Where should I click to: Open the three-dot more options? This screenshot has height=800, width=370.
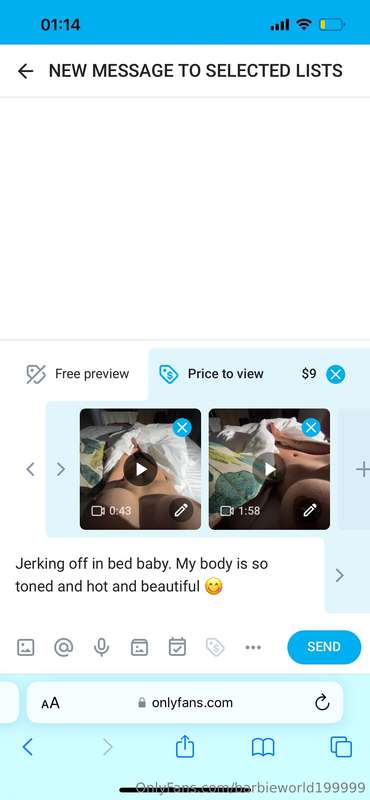(253, 647)
